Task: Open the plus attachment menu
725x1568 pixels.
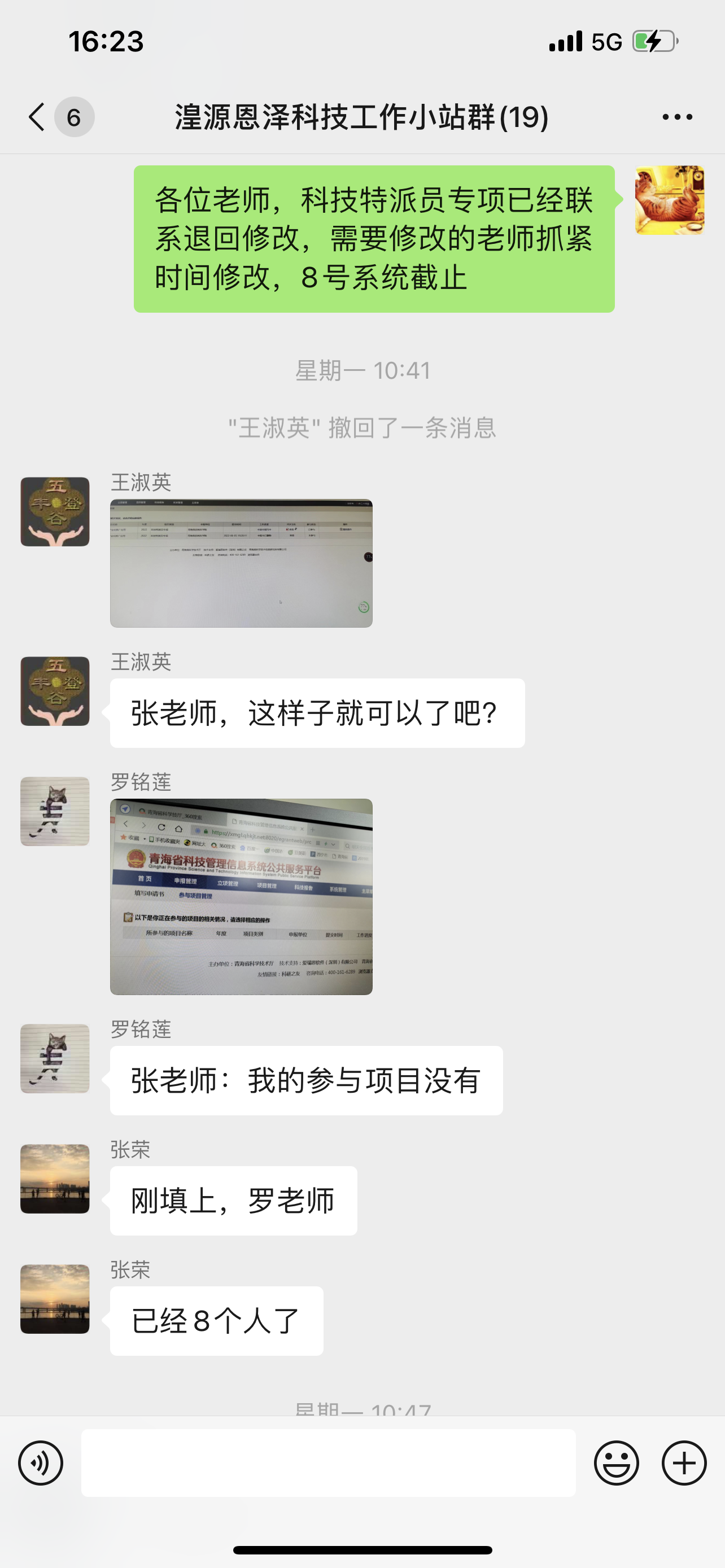Action: tap(684, 1462)
